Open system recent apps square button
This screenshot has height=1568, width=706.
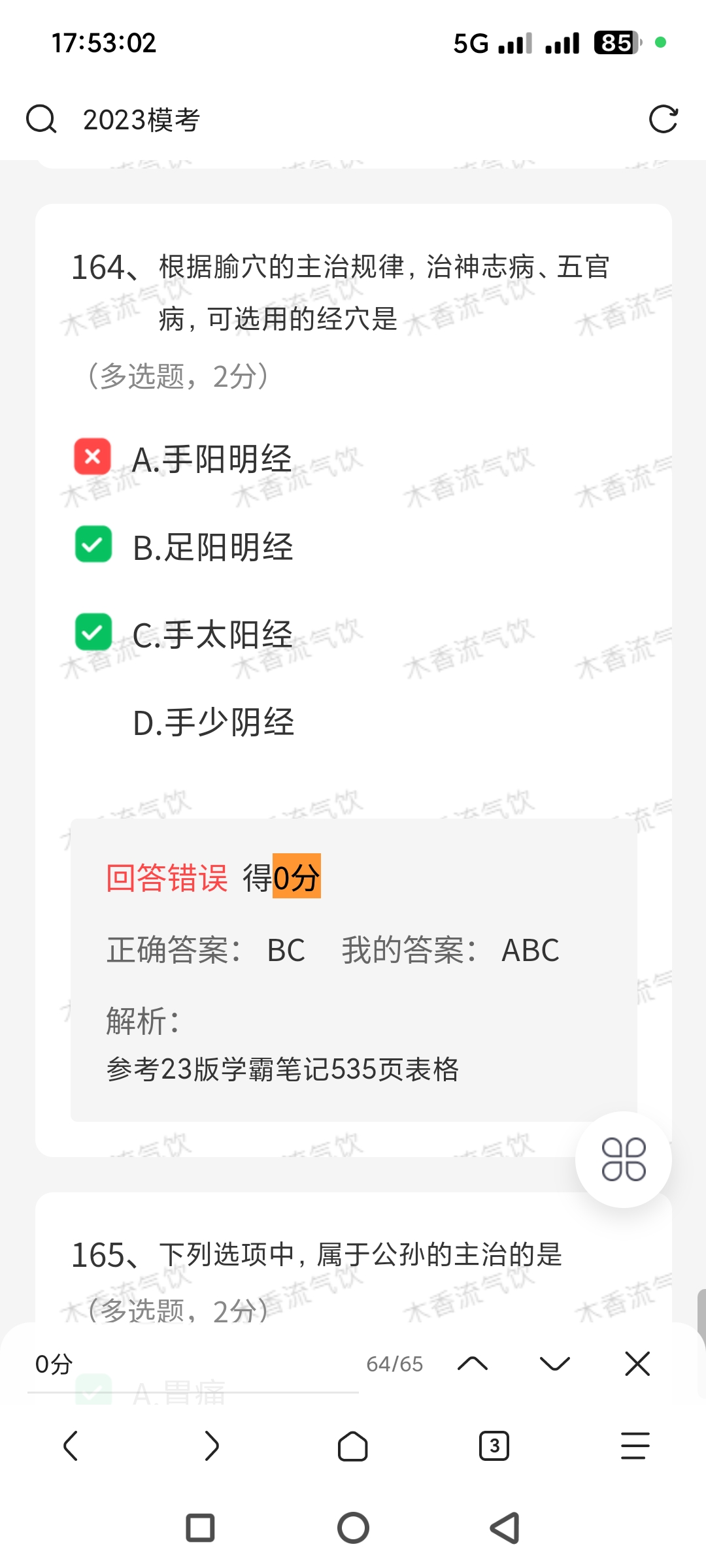coord(200,1528)
